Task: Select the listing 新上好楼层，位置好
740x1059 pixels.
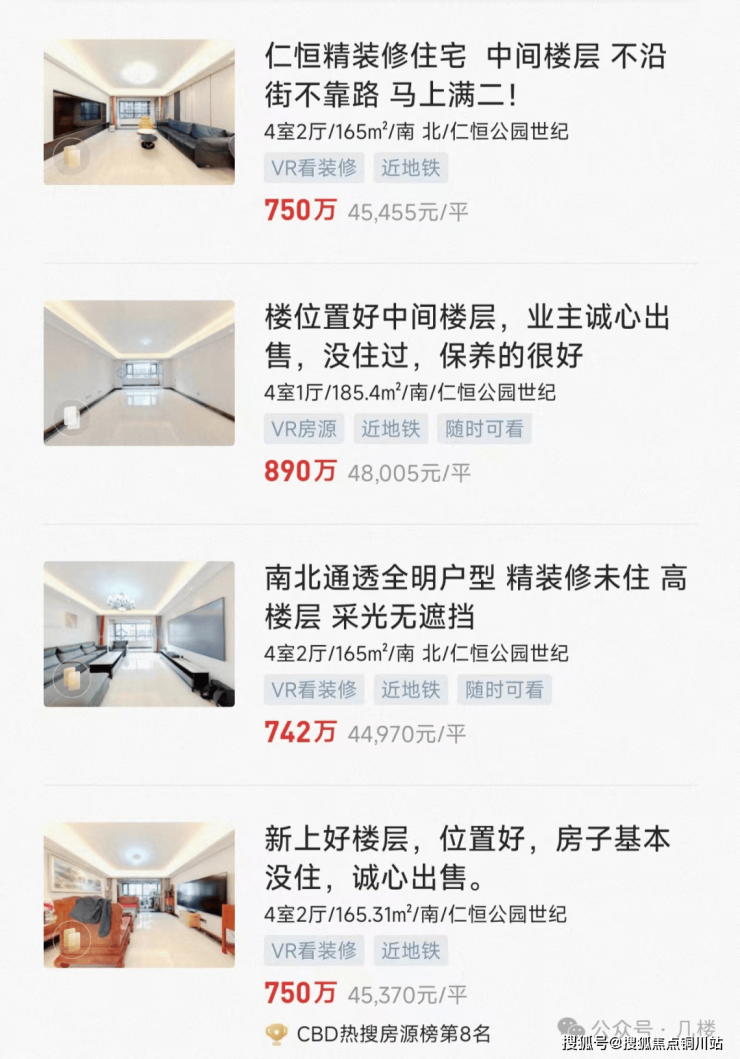Action: [x=466, y=857]
